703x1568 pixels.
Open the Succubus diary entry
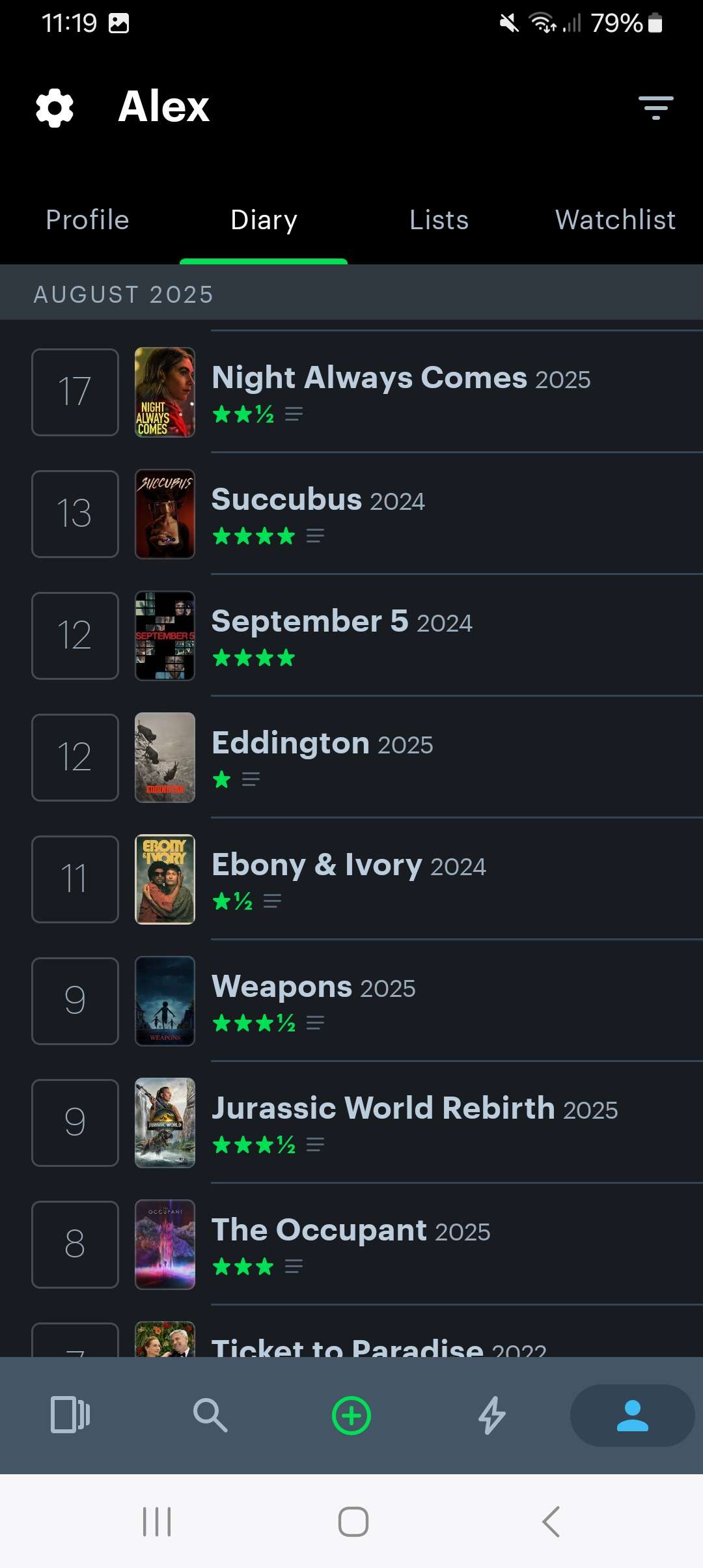[x=318, y=513]
